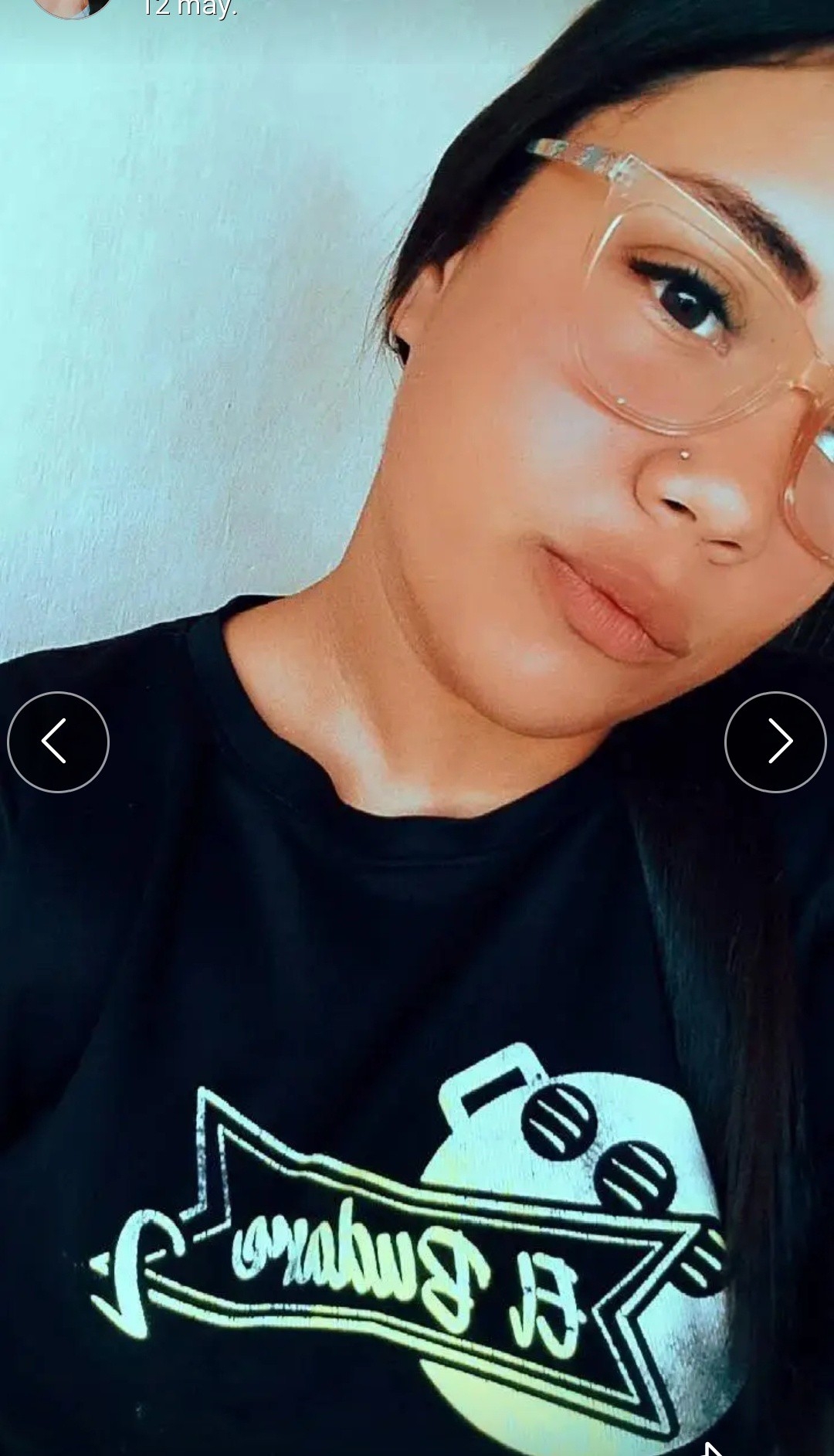Go to the previous photo
Image resolution: width=834 pixels, height=1456 pixels.
coord(58,742)
